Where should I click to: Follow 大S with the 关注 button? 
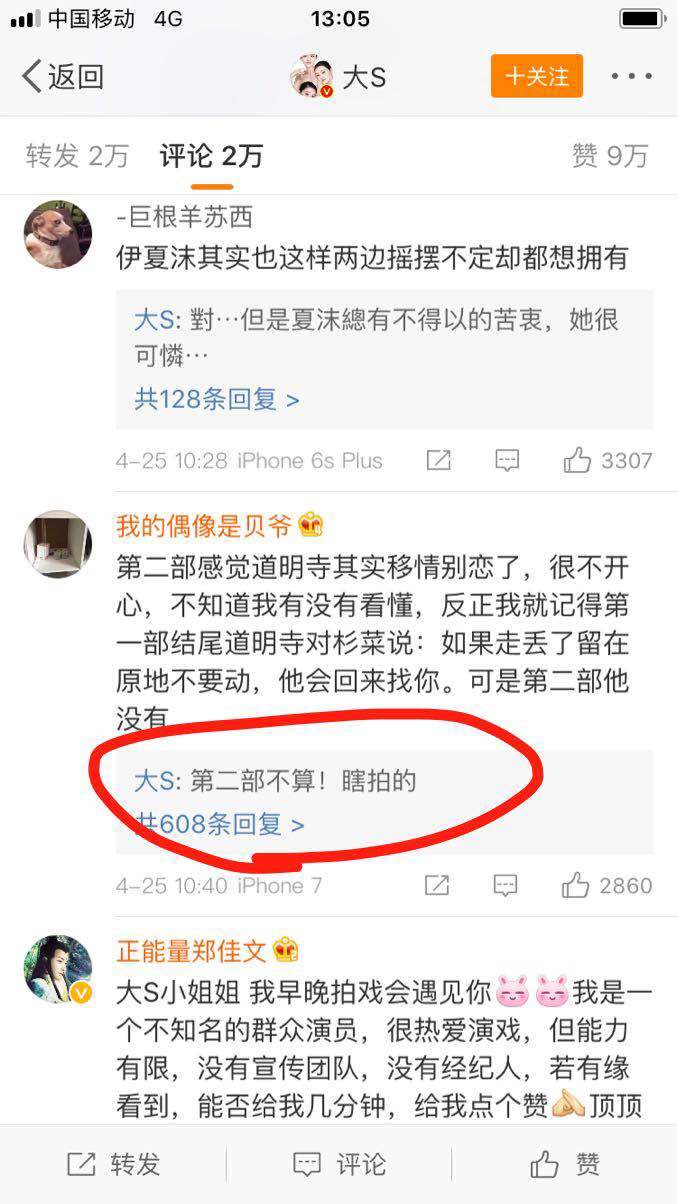pos(536,76)
